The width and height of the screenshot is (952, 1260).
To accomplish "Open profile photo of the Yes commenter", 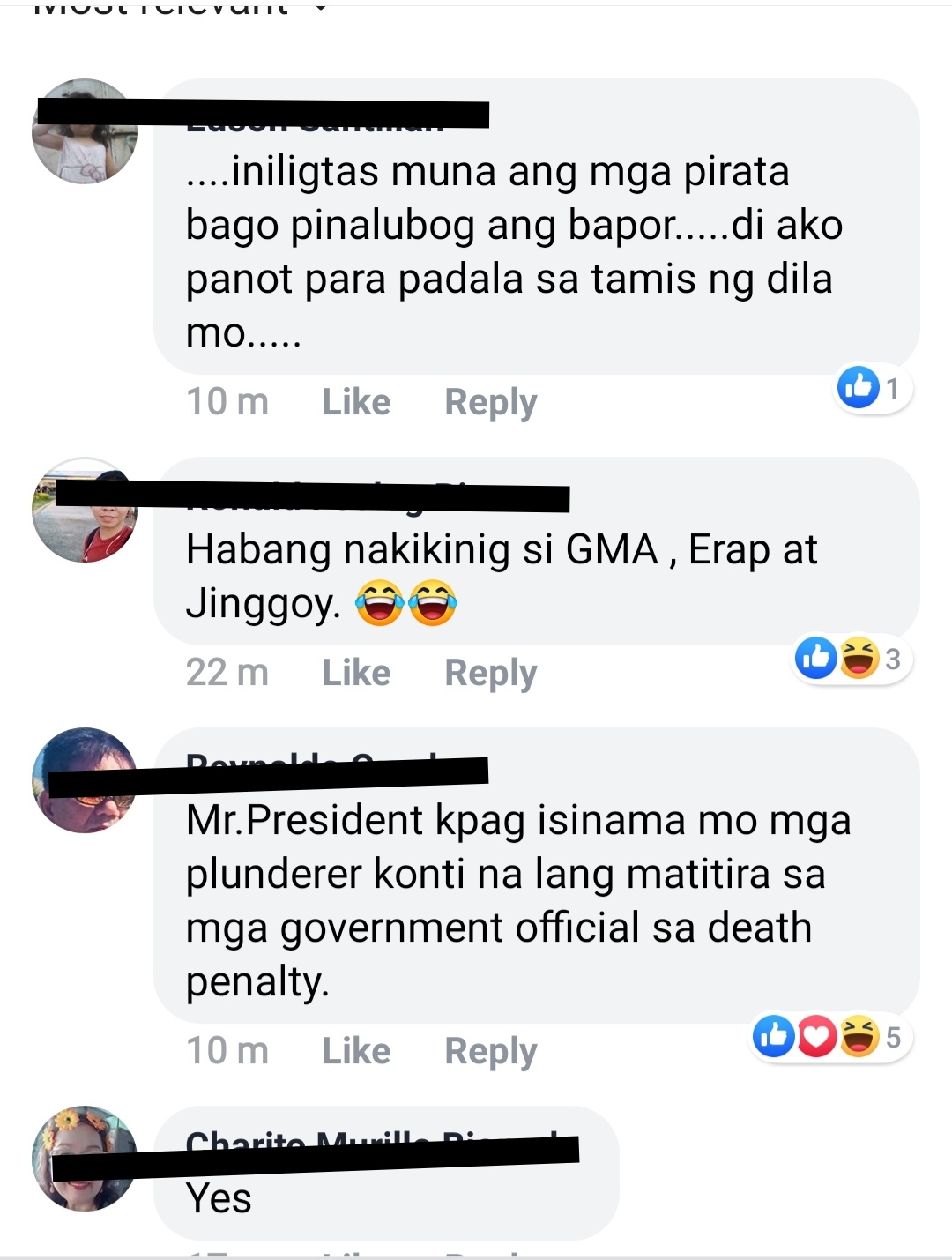I will point(85,1159).
